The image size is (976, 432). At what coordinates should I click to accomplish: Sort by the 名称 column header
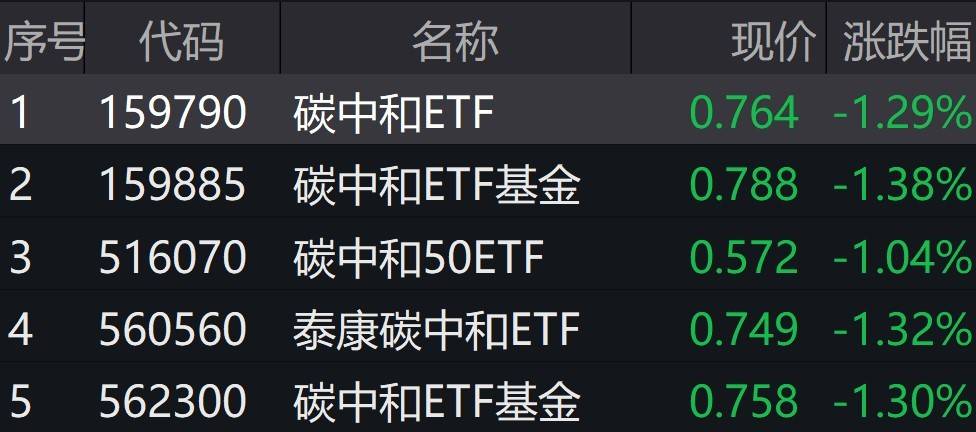point(455,40)
